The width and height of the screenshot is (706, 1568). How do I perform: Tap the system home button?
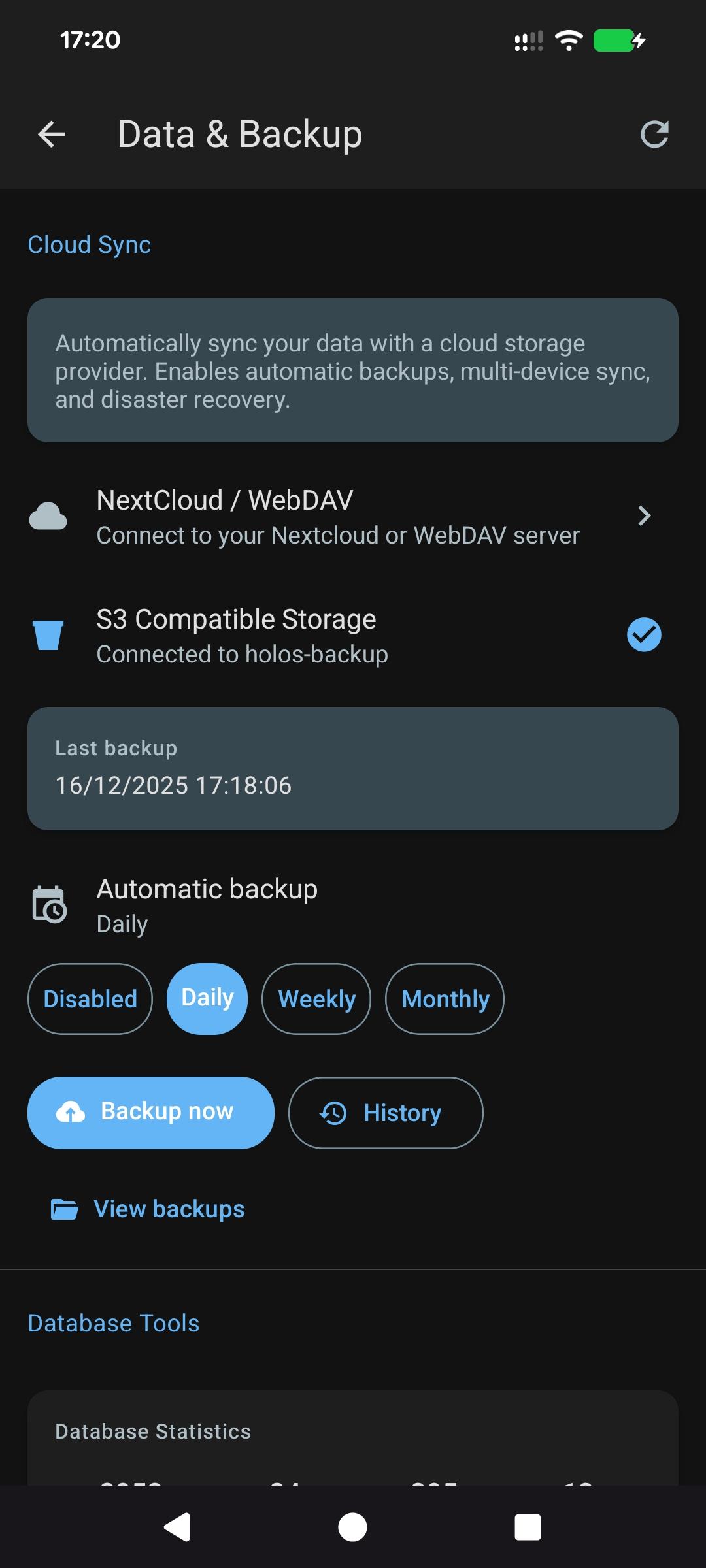coord(352,1527)
